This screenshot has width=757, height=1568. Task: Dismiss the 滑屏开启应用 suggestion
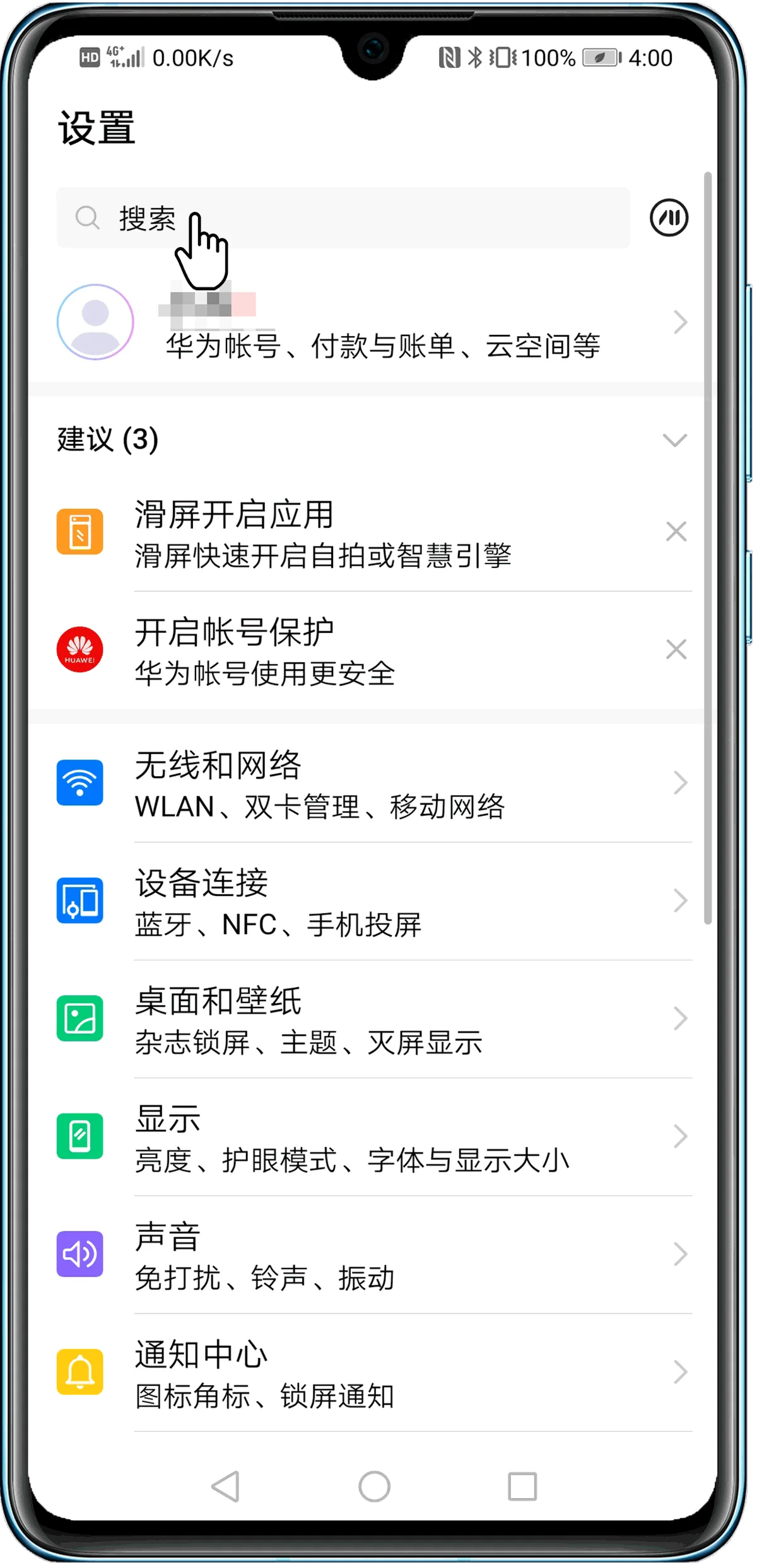676,532
